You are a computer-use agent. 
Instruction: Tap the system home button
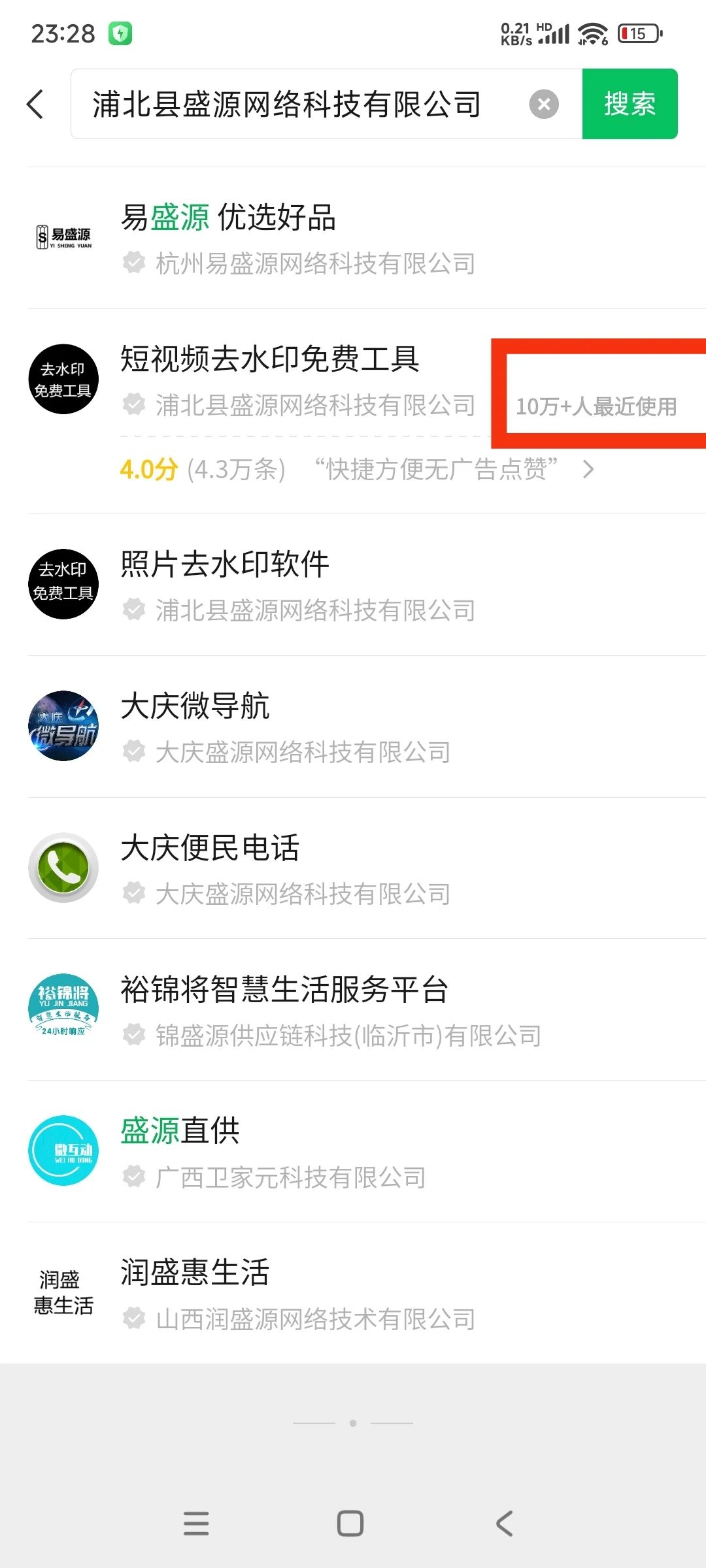coord(350,1524)
